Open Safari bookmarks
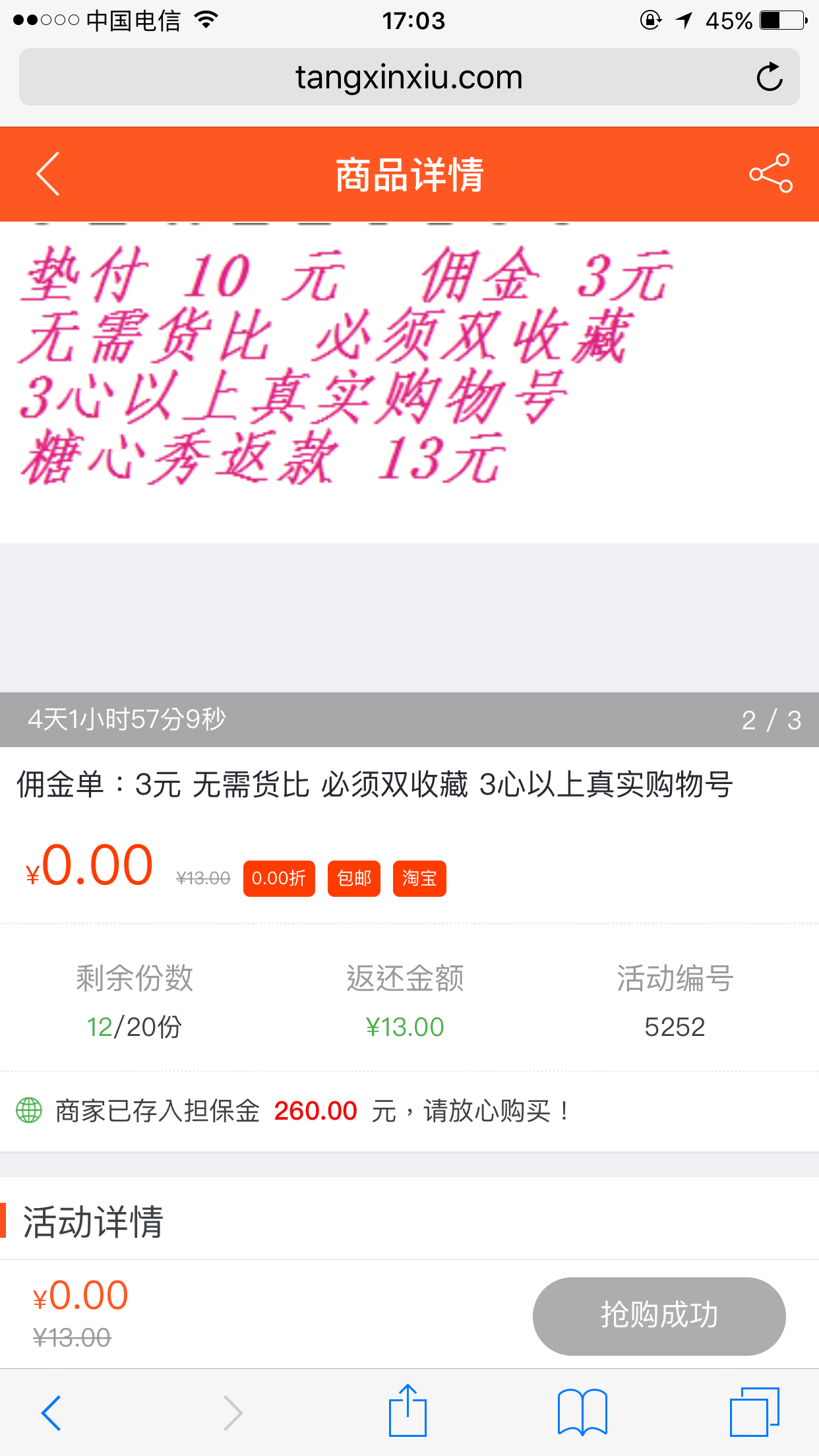Viewport: 819px width, 1456px height. point(582,1412)
